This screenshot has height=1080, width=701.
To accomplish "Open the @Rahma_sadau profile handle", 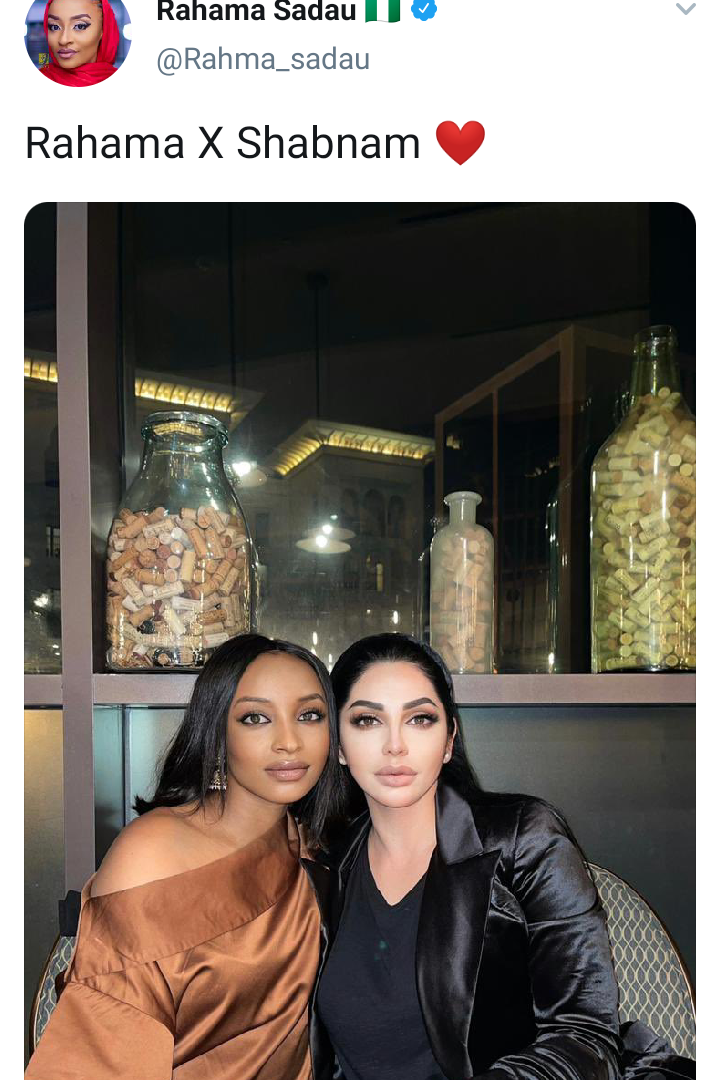I will [263, 59].
